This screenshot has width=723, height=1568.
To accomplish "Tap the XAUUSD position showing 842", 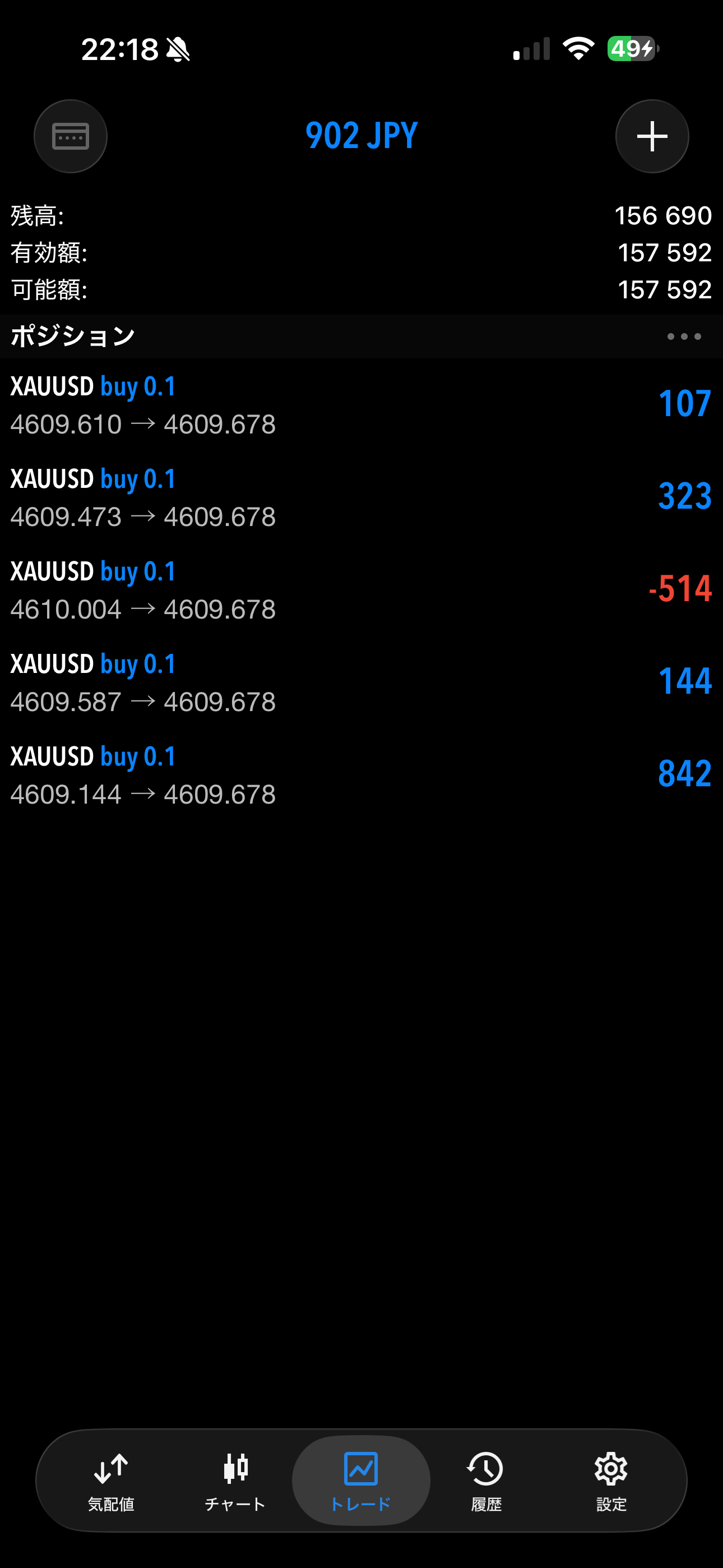I will click(361, 775).
